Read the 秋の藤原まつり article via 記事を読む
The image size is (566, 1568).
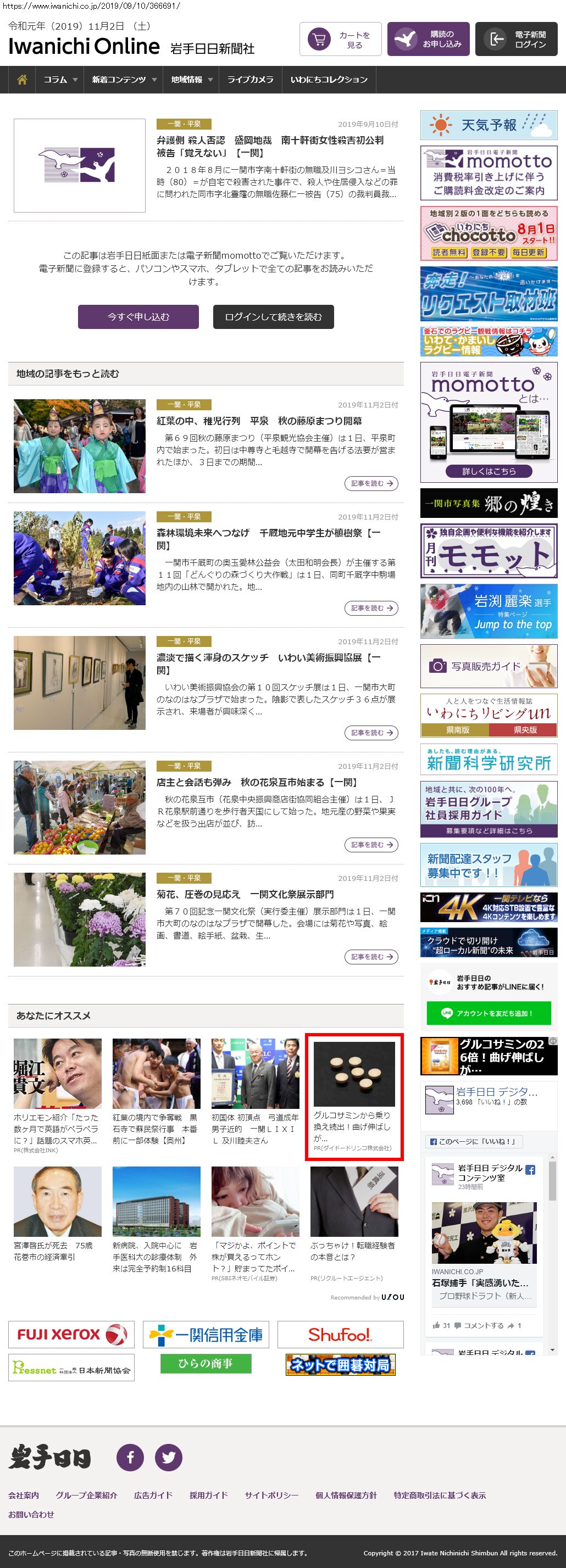click(x=371, y=483)
